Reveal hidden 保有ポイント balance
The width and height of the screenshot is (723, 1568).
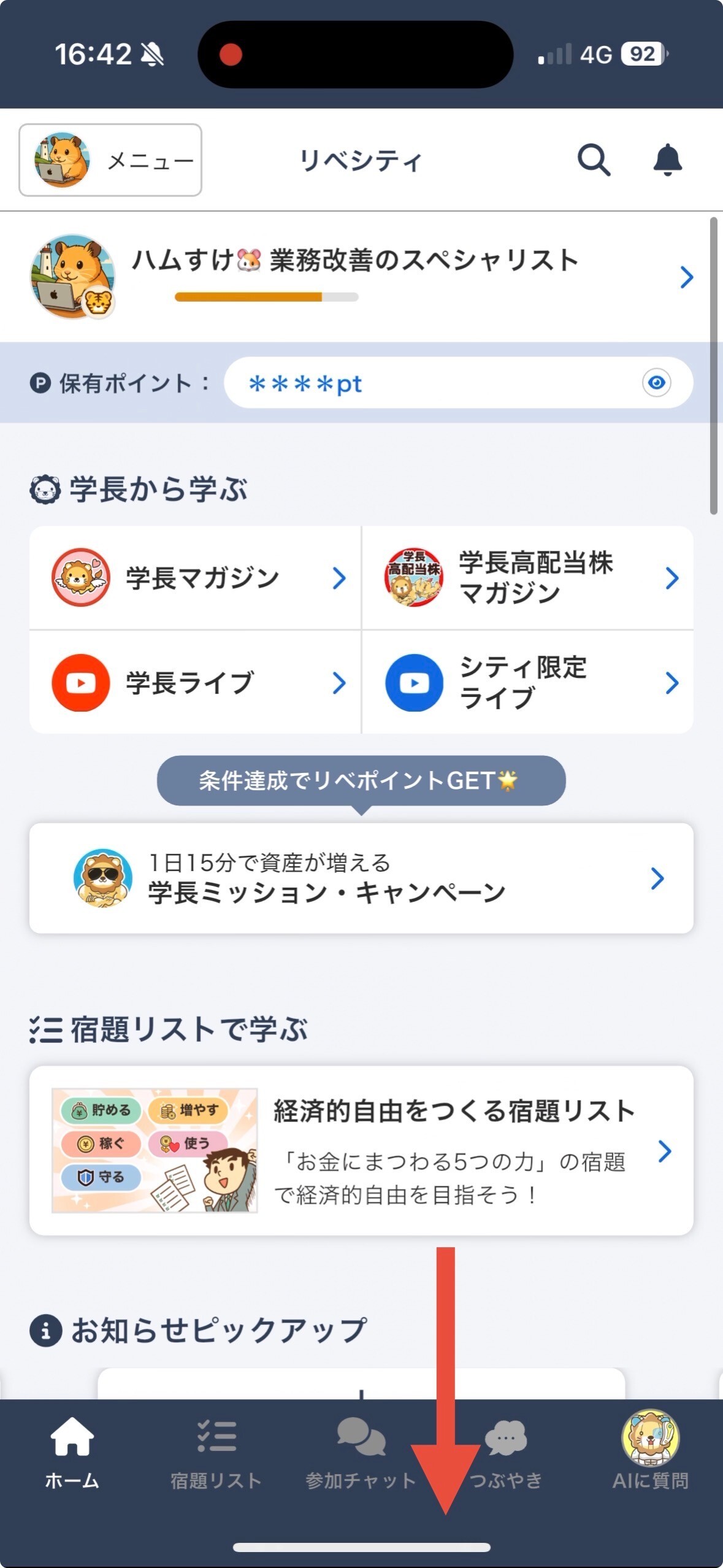point(656,383)
